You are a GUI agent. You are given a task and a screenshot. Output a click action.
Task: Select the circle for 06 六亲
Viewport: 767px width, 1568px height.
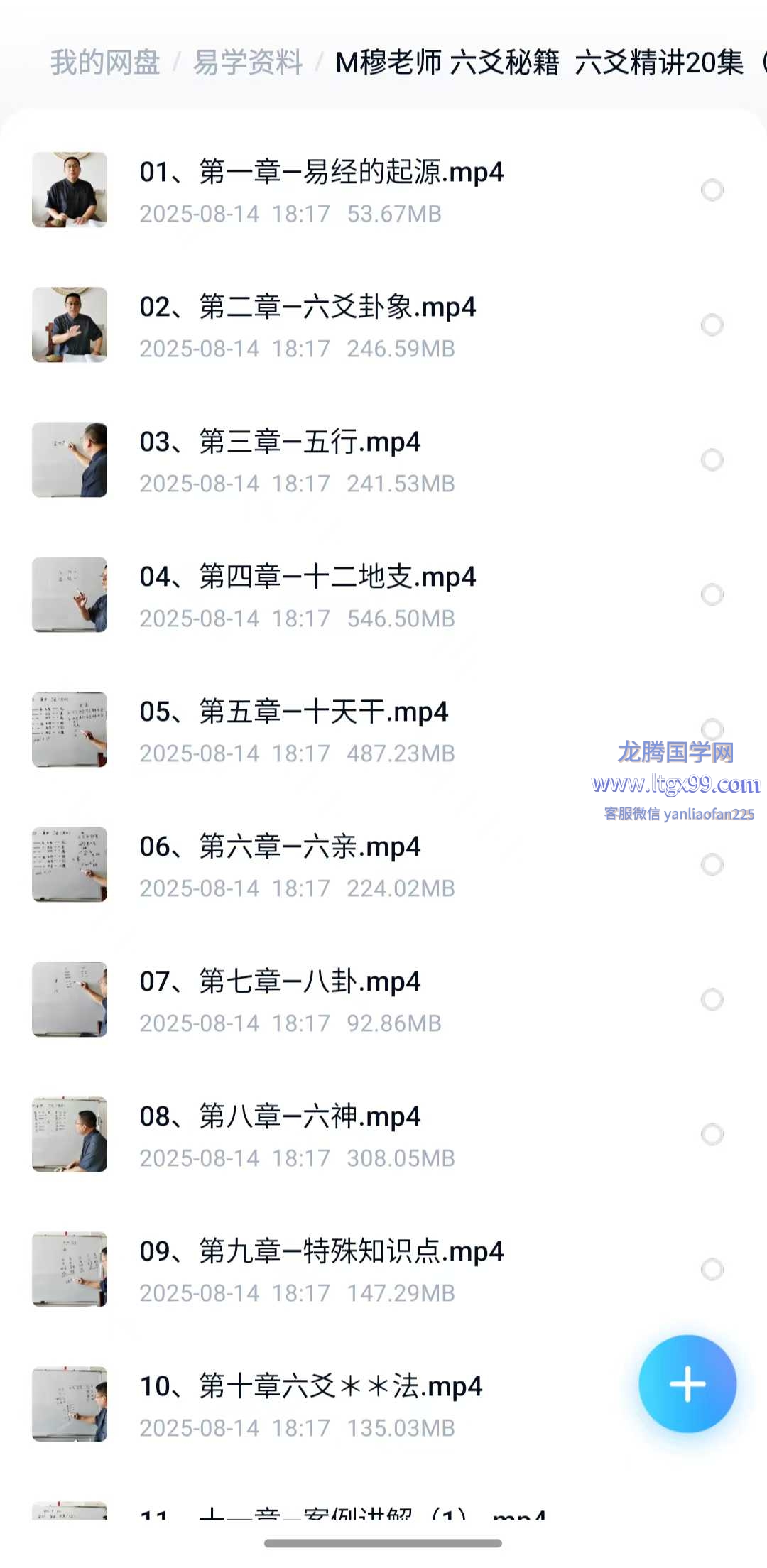point(712,864)
